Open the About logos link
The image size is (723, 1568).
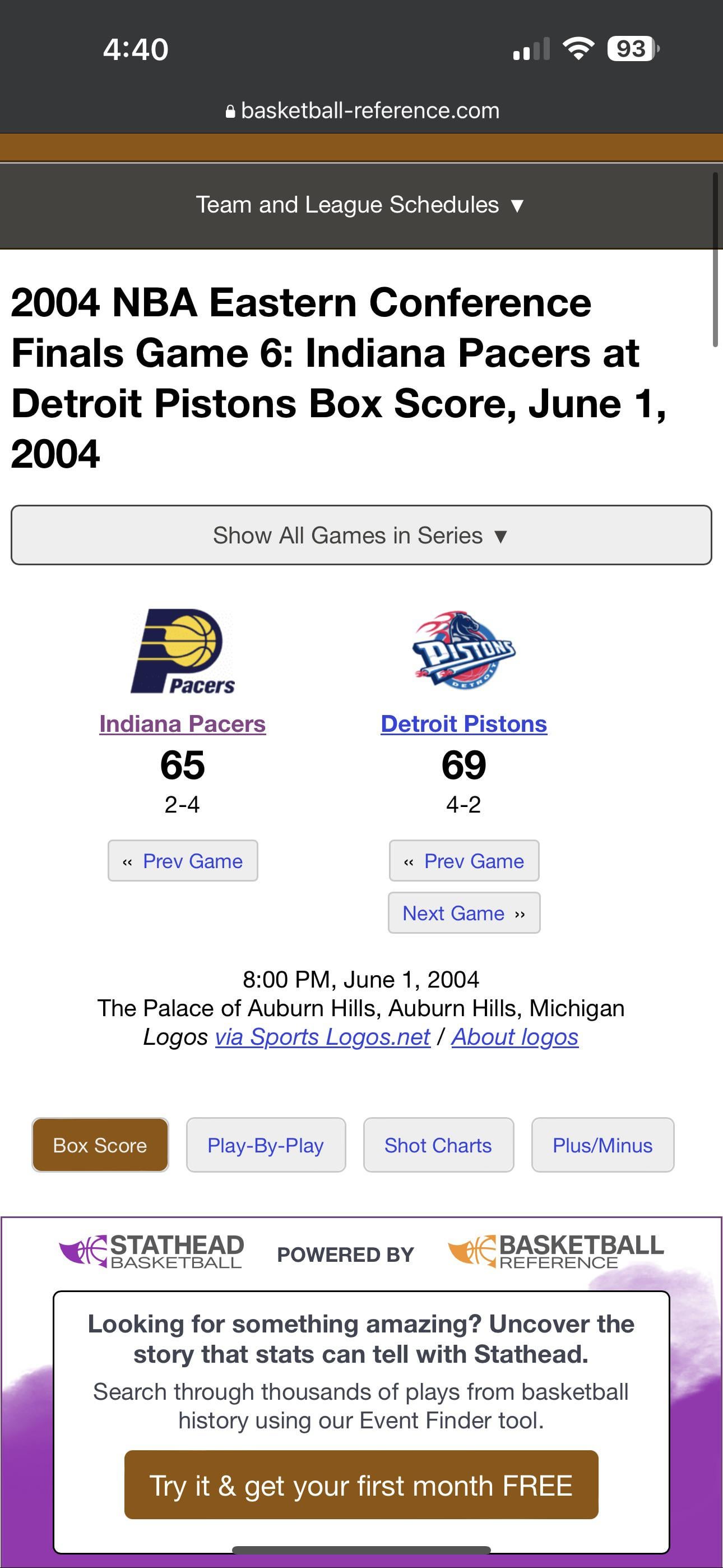click(515, 1036)
